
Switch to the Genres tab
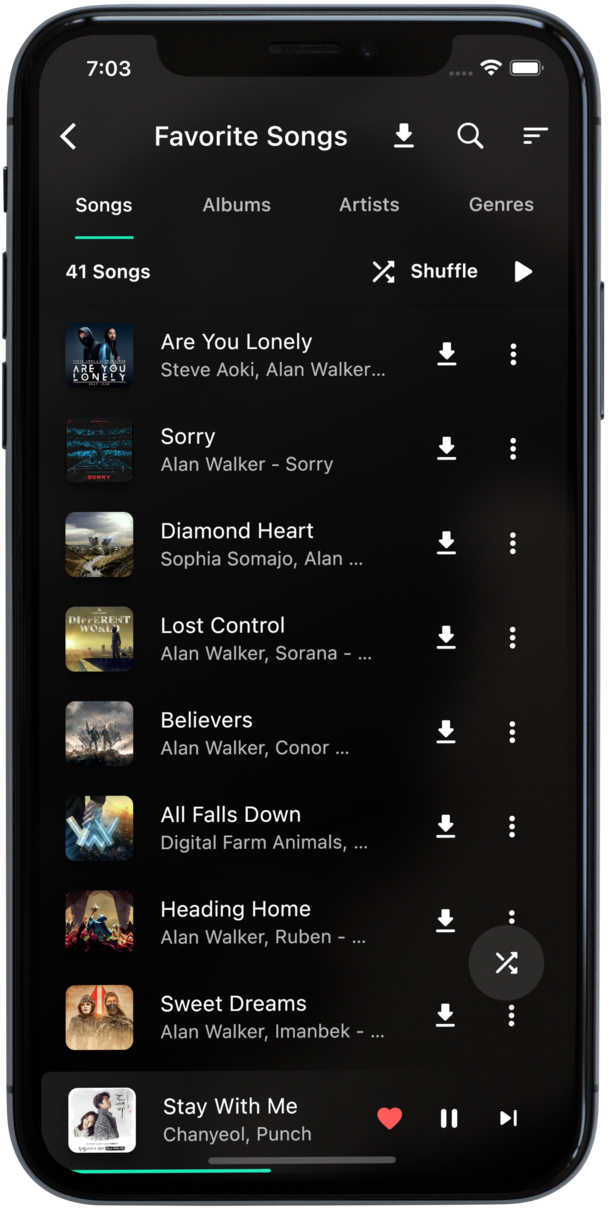tap(501, 205)
